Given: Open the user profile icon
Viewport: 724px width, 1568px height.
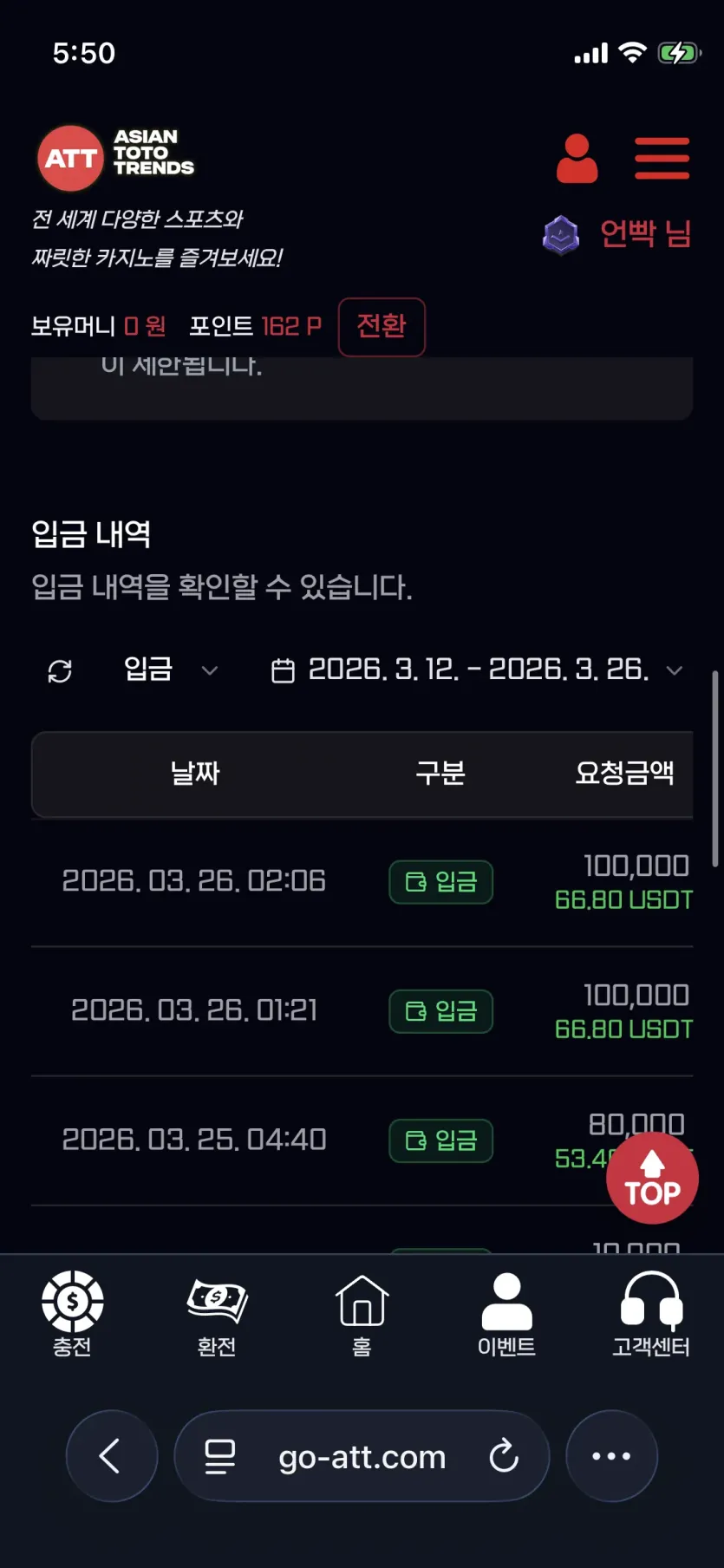Looking at the screenshot, I should point(577,159).
